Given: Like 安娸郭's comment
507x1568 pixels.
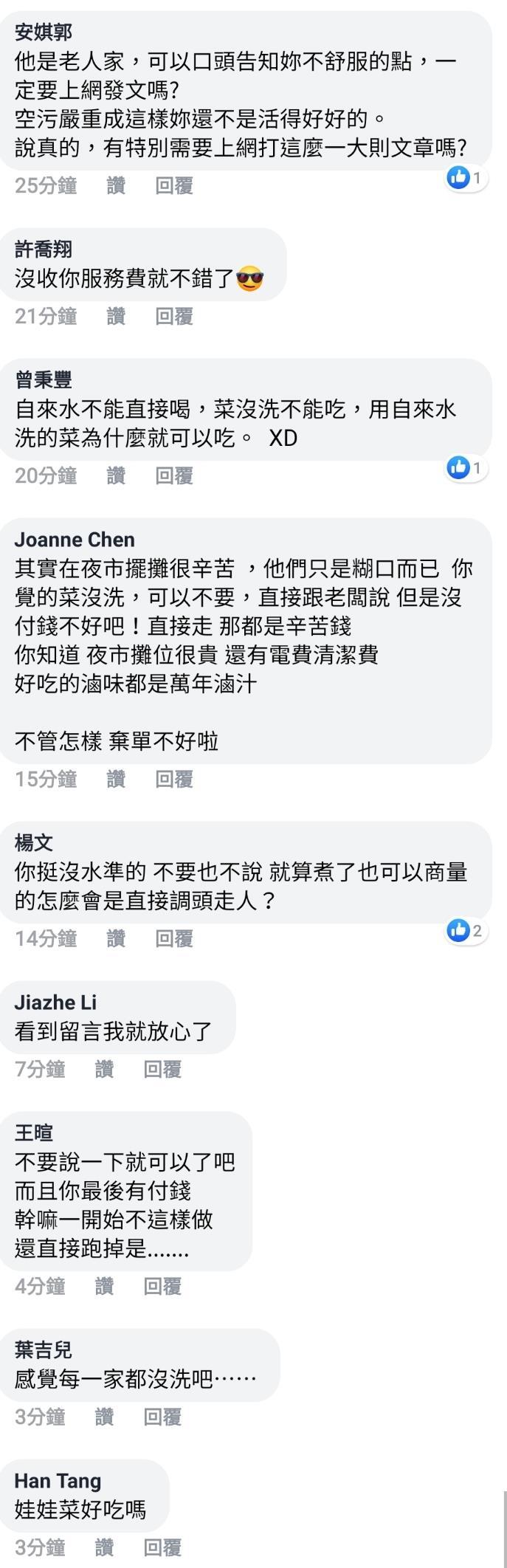Looking at the screenshot, I should [116, 186].
